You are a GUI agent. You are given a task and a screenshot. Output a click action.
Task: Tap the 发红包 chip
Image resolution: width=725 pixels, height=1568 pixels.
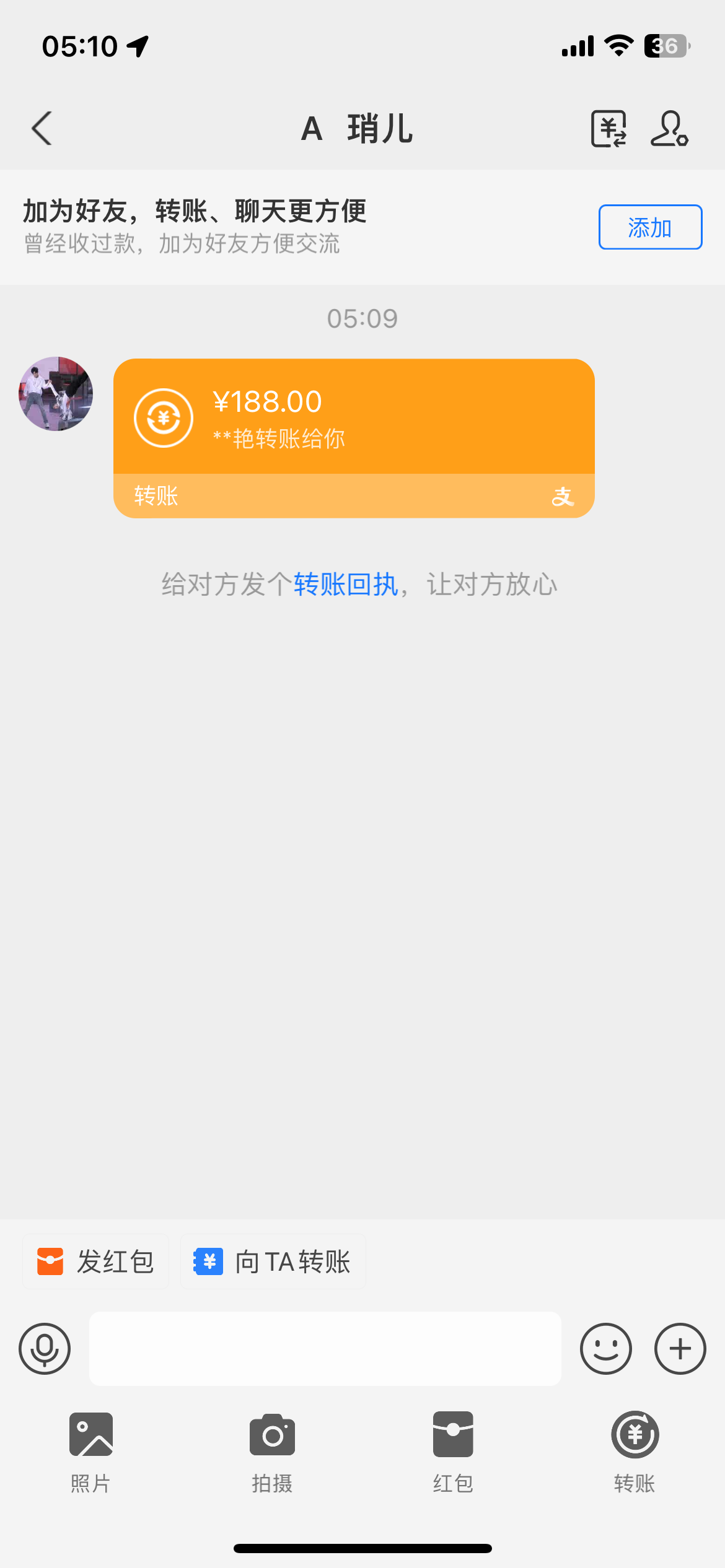coord(96,1261)
